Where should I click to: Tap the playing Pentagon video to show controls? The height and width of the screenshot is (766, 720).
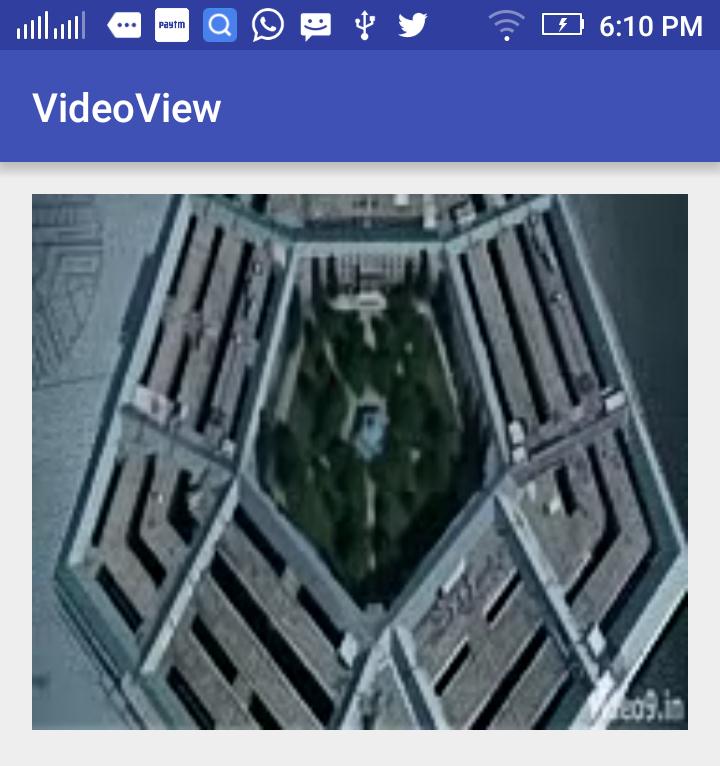[x=360, y=460]
